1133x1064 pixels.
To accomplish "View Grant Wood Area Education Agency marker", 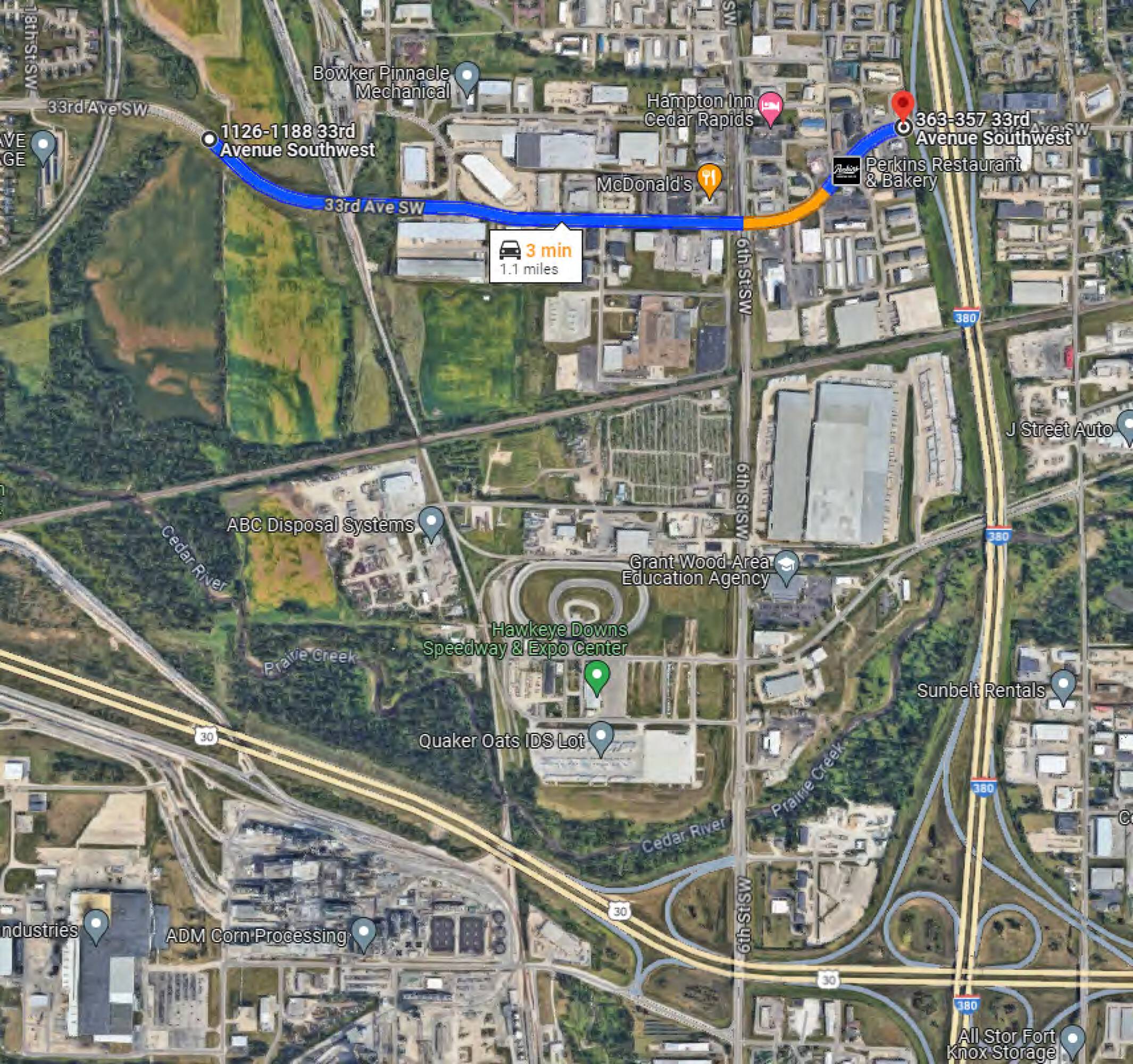I will [787, 565].
